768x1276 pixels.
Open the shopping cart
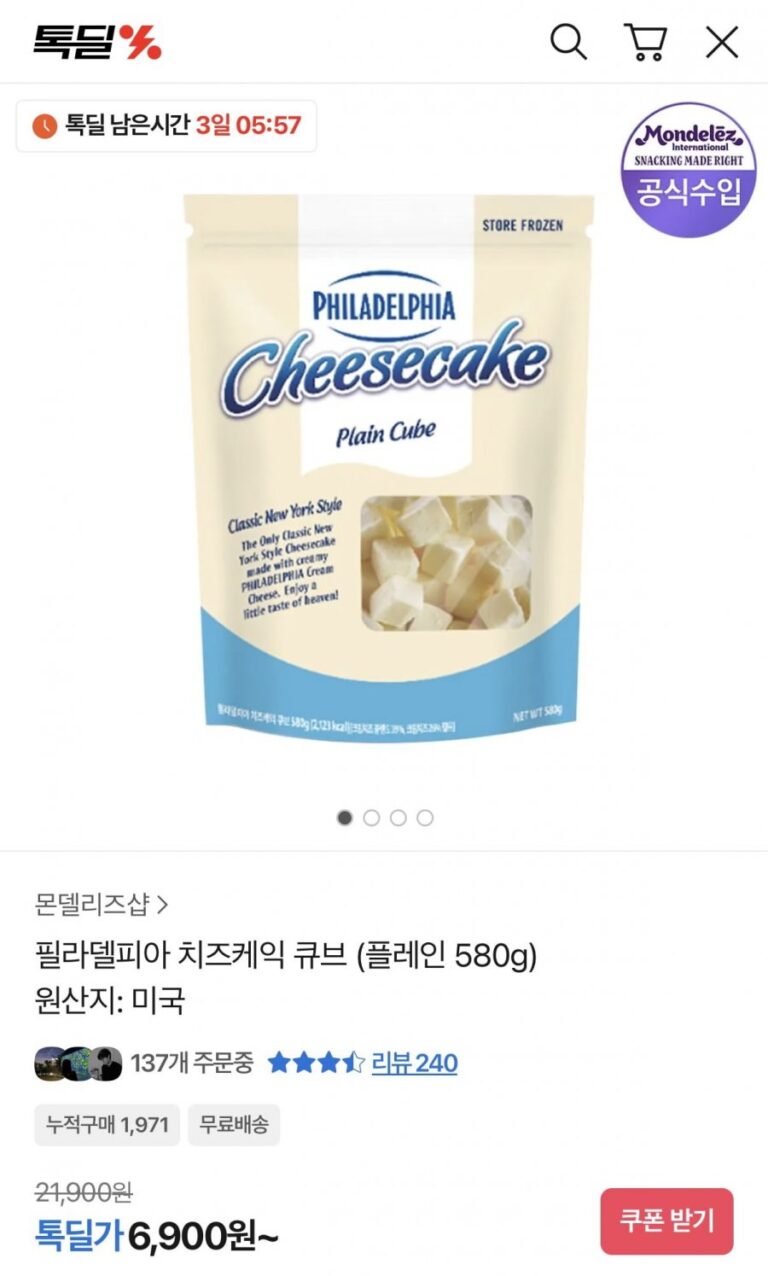click(x=645, y=42)
